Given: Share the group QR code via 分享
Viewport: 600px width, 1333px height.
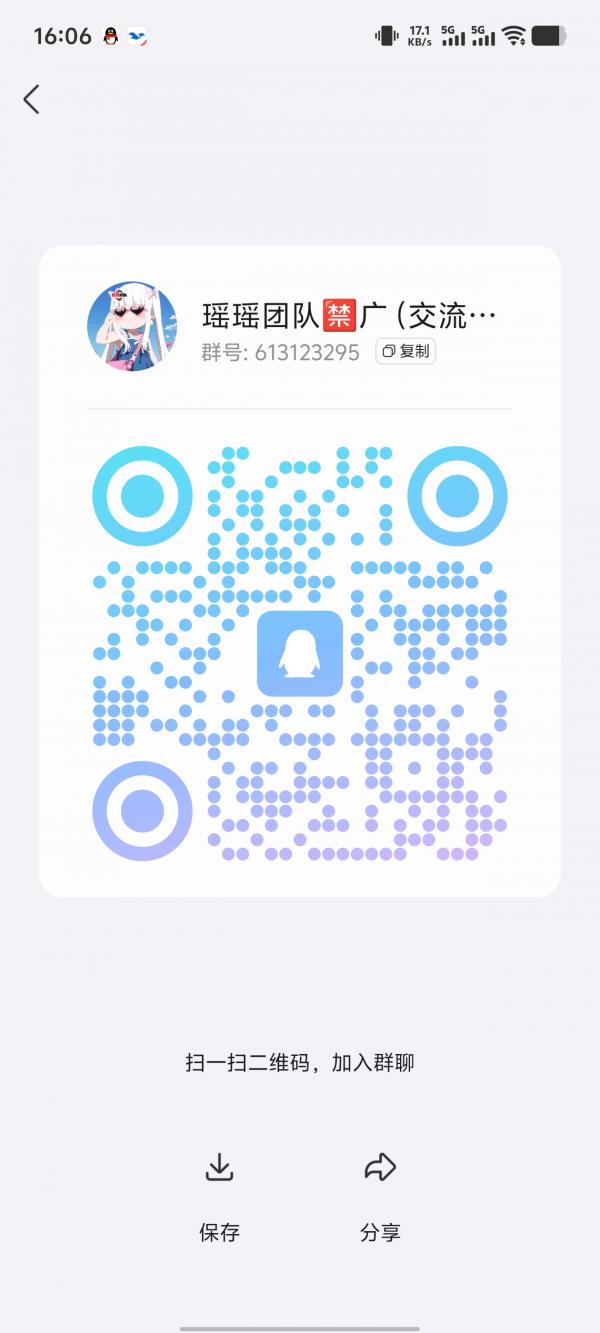Looking at the screenshot, I should tap(380, 1197).
